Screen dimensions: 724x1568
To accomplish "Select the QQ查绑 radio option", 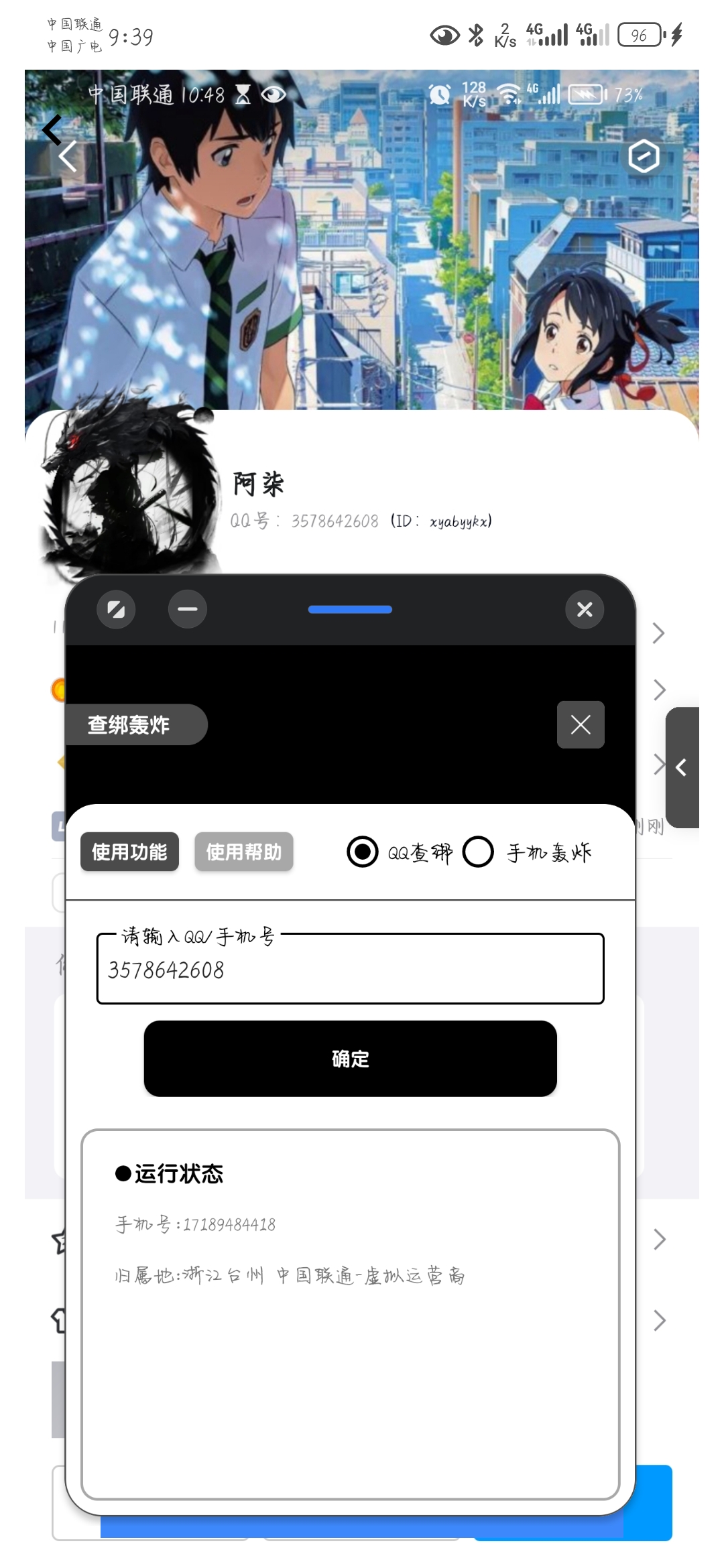I will tap(363, 852).
